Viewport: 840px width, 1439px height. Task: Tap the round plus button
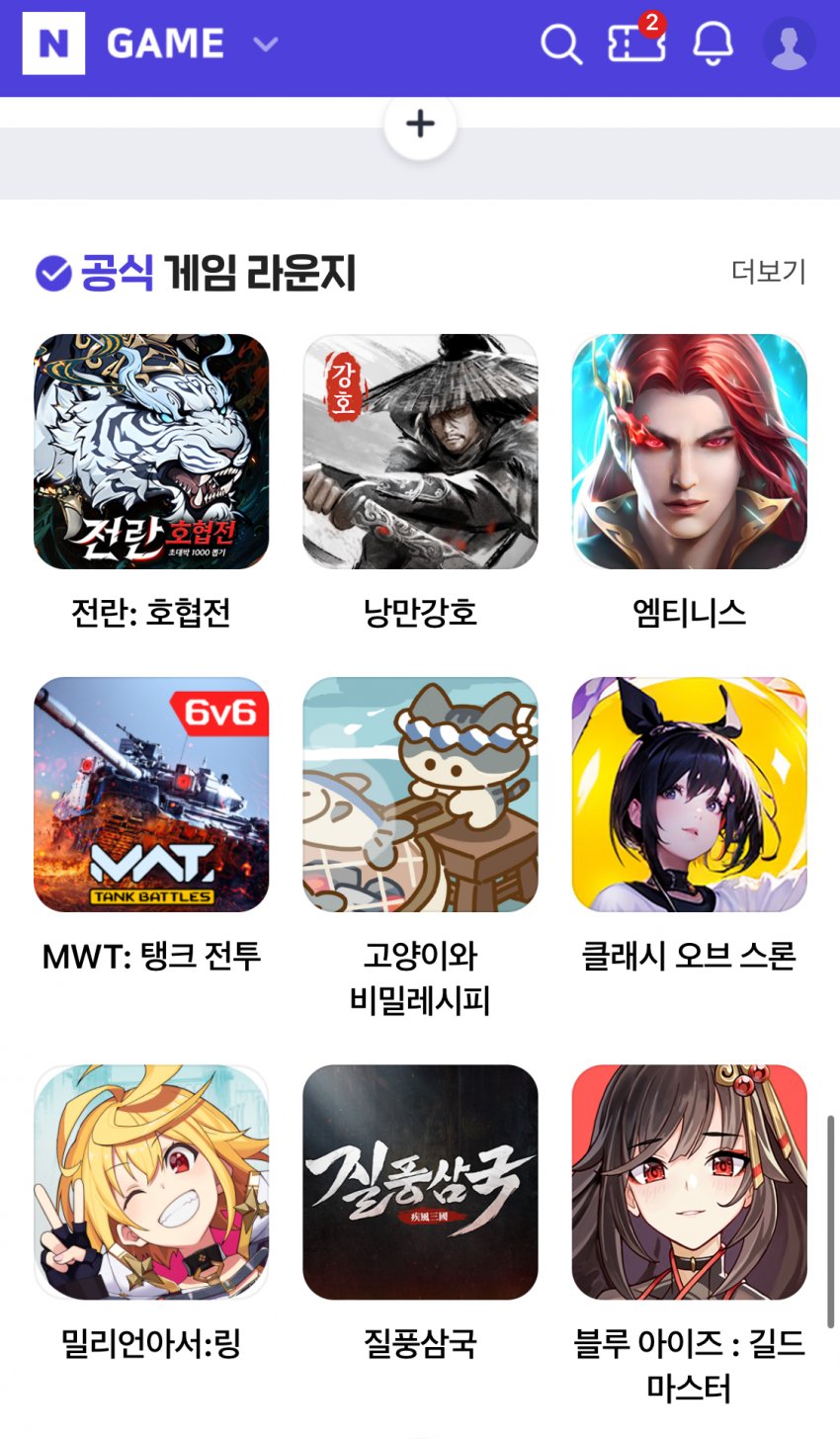(x=420, y=125)
